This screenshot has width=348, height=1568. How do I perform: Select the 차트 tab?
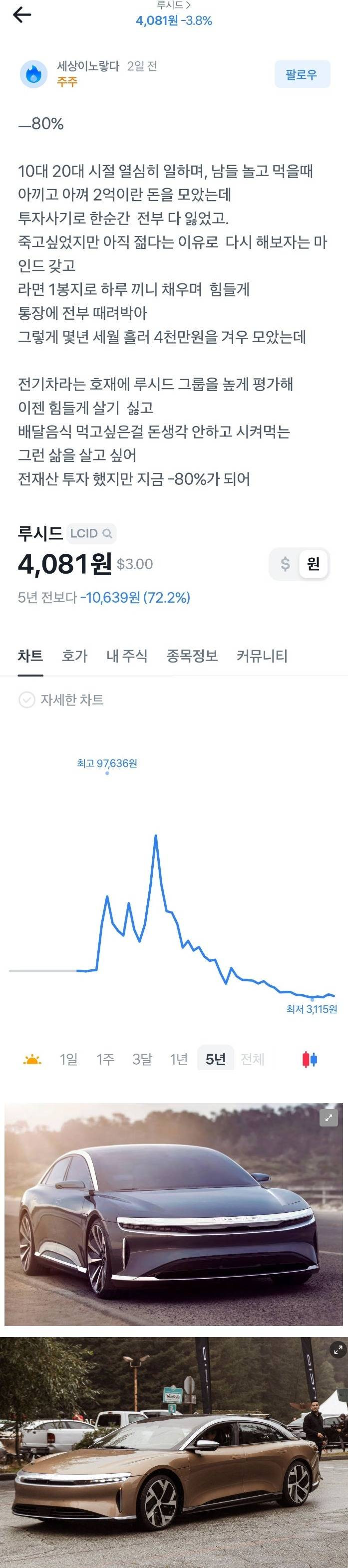coord(30,656)
